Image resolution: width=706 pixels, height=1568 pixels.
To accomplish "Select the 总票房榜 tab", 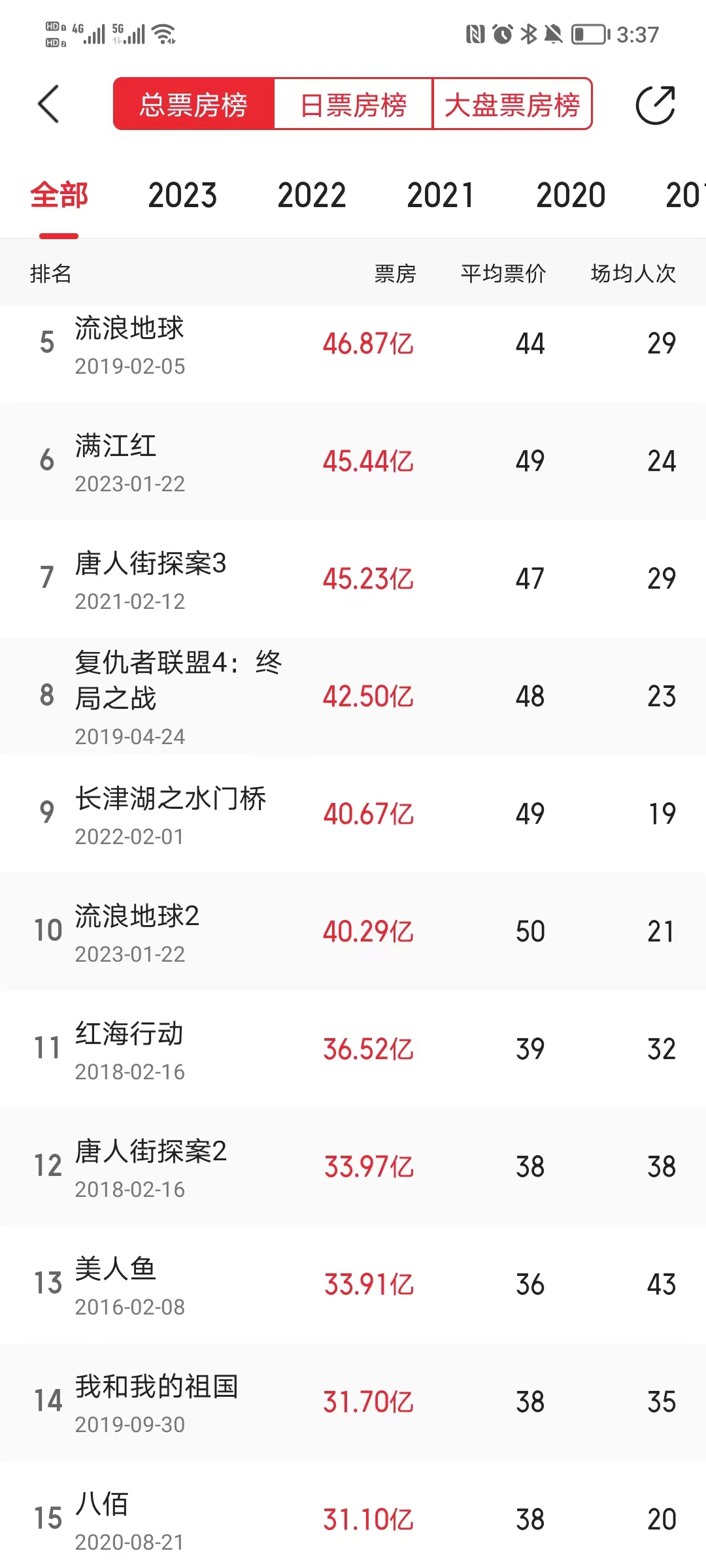I will (193, 105).
